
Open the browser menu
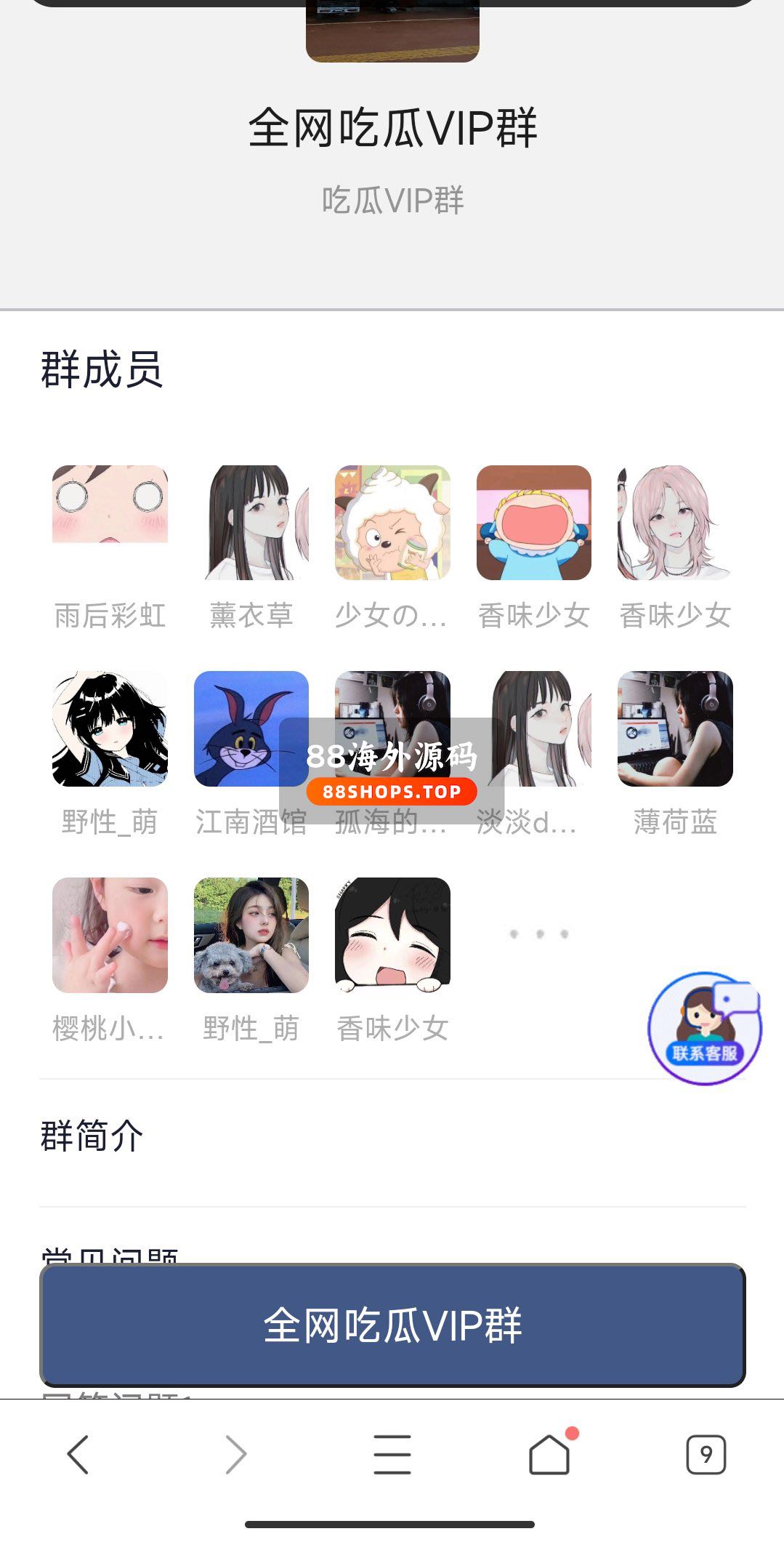(x=392, y=1454)
